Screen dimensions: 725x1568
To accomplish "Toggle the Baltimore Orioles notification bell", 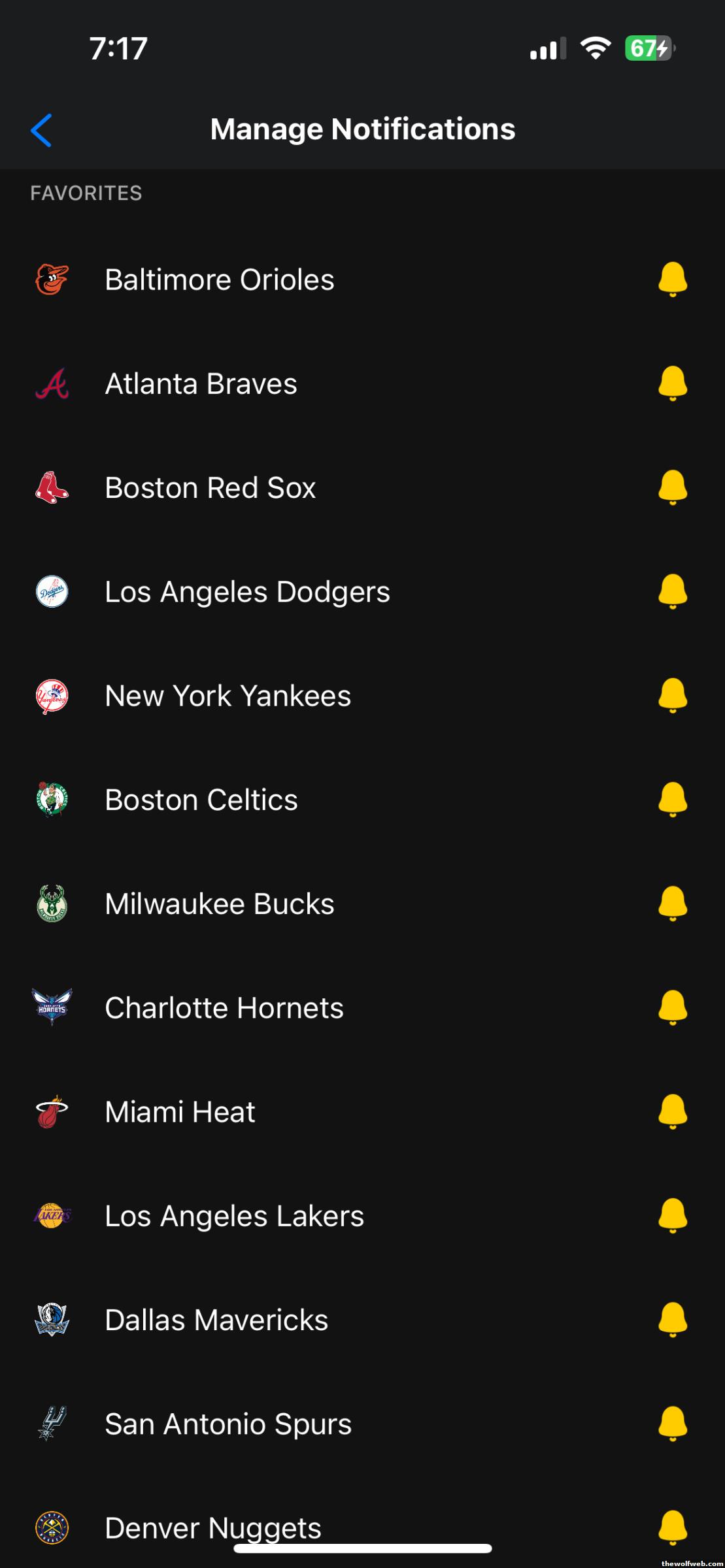I will click(672, 280).
